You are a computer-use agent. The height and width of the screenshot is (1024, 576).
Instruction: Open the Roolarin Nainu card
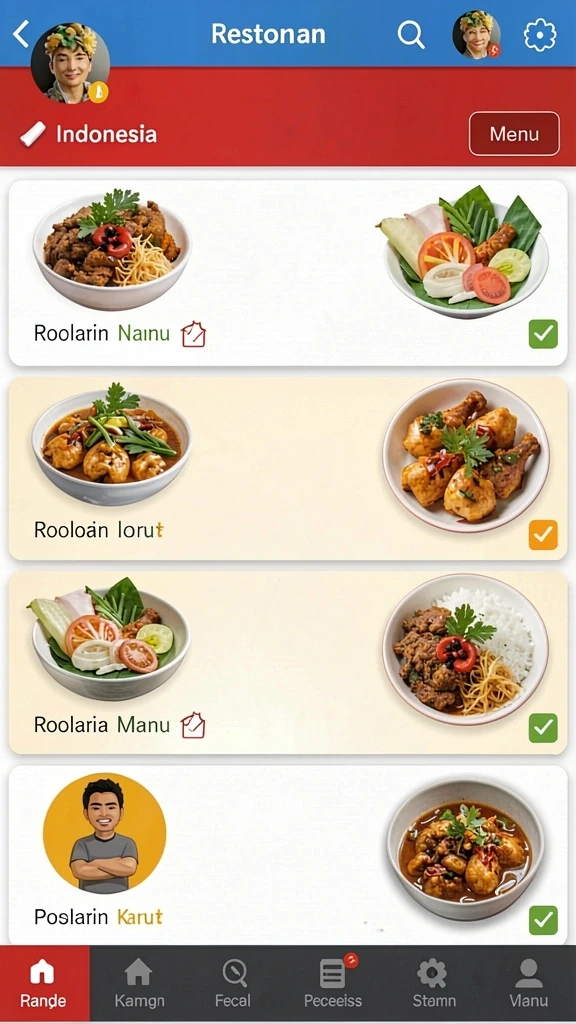287,273
